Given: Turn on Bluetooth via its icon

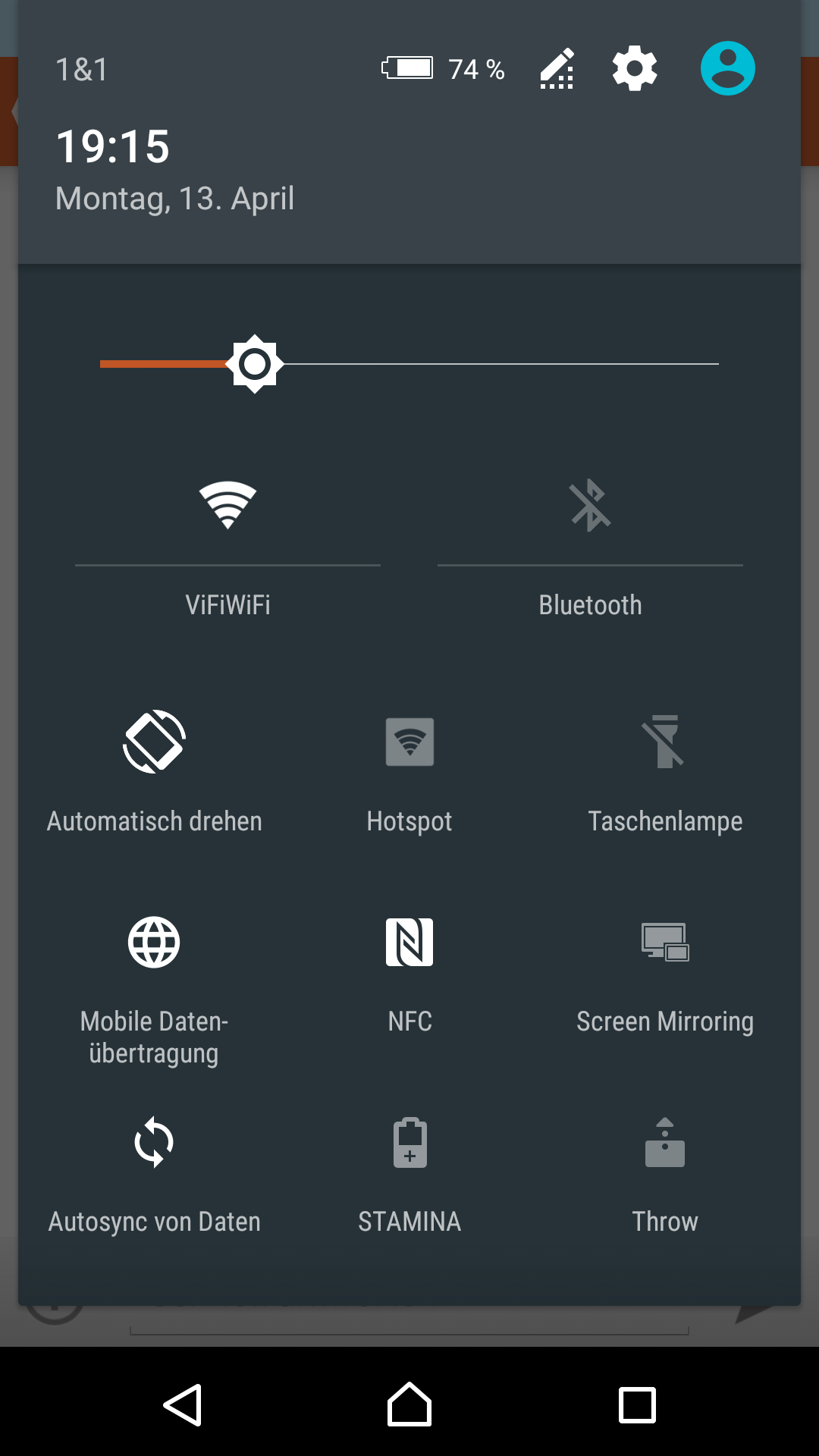Looking at the screenshot, I should pyautogui.click(x=590, y=505).
